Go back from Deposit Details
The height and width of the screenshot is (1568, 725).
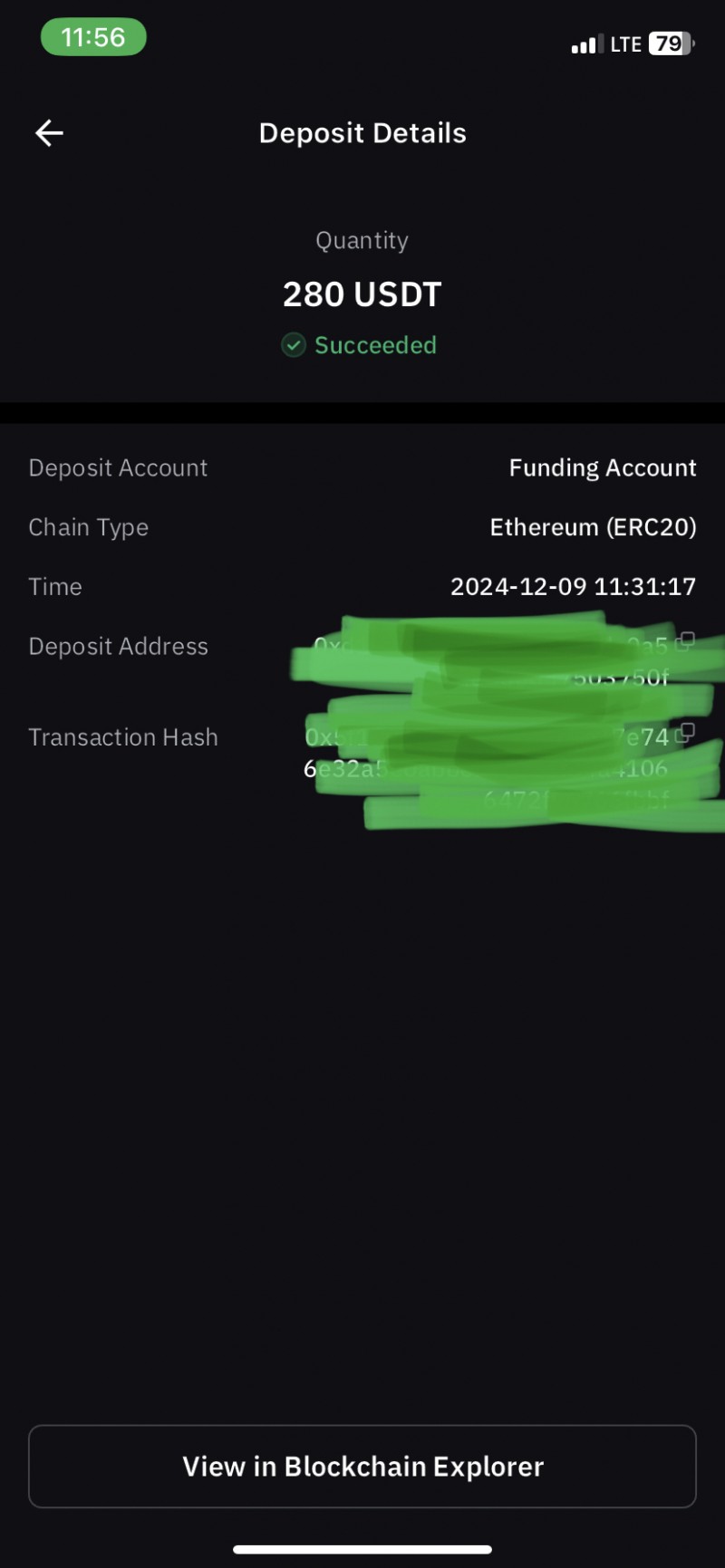49,133
